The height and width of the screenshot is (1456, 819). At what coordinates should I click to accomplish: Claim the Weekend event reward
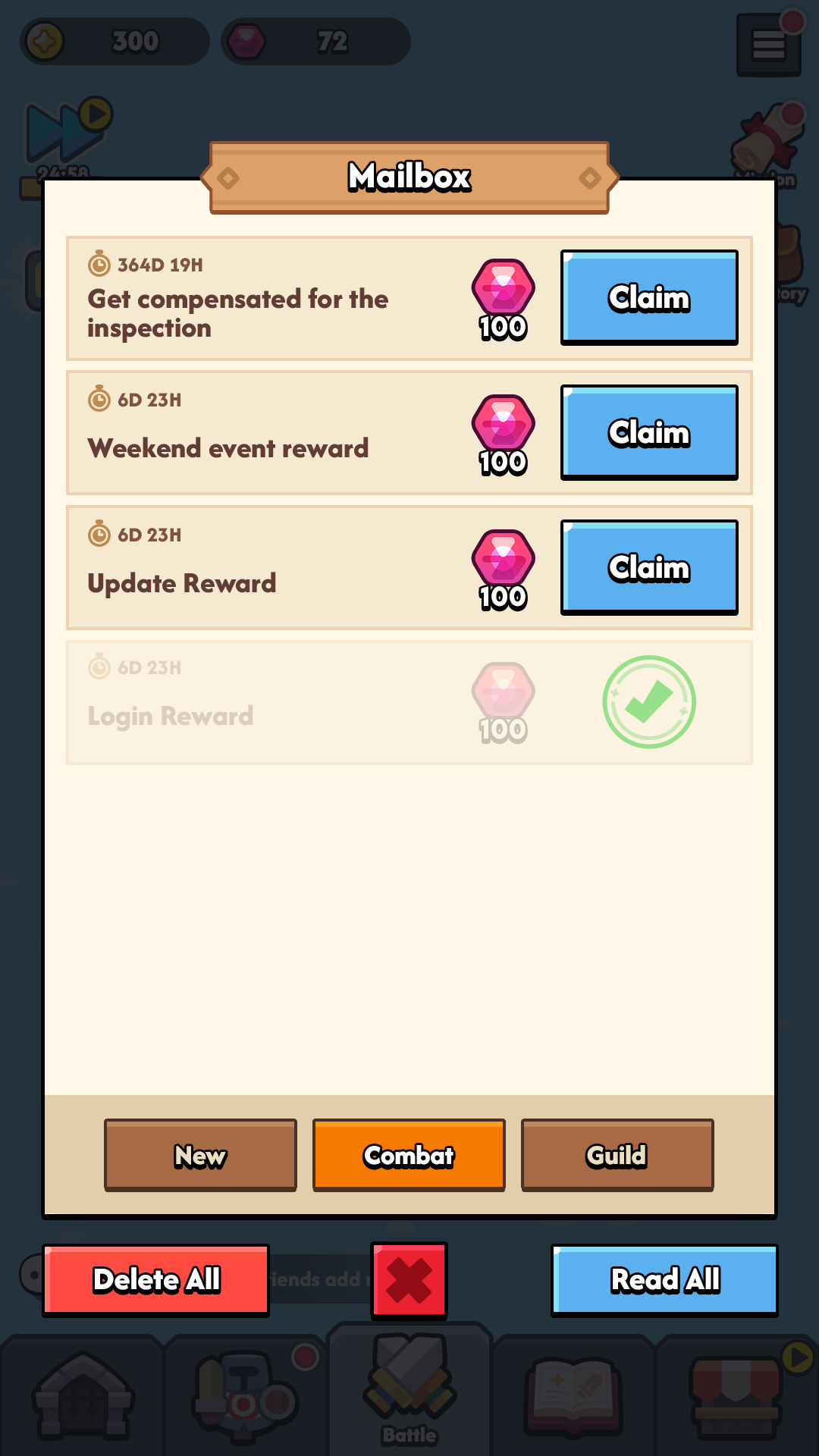[649, 432]
